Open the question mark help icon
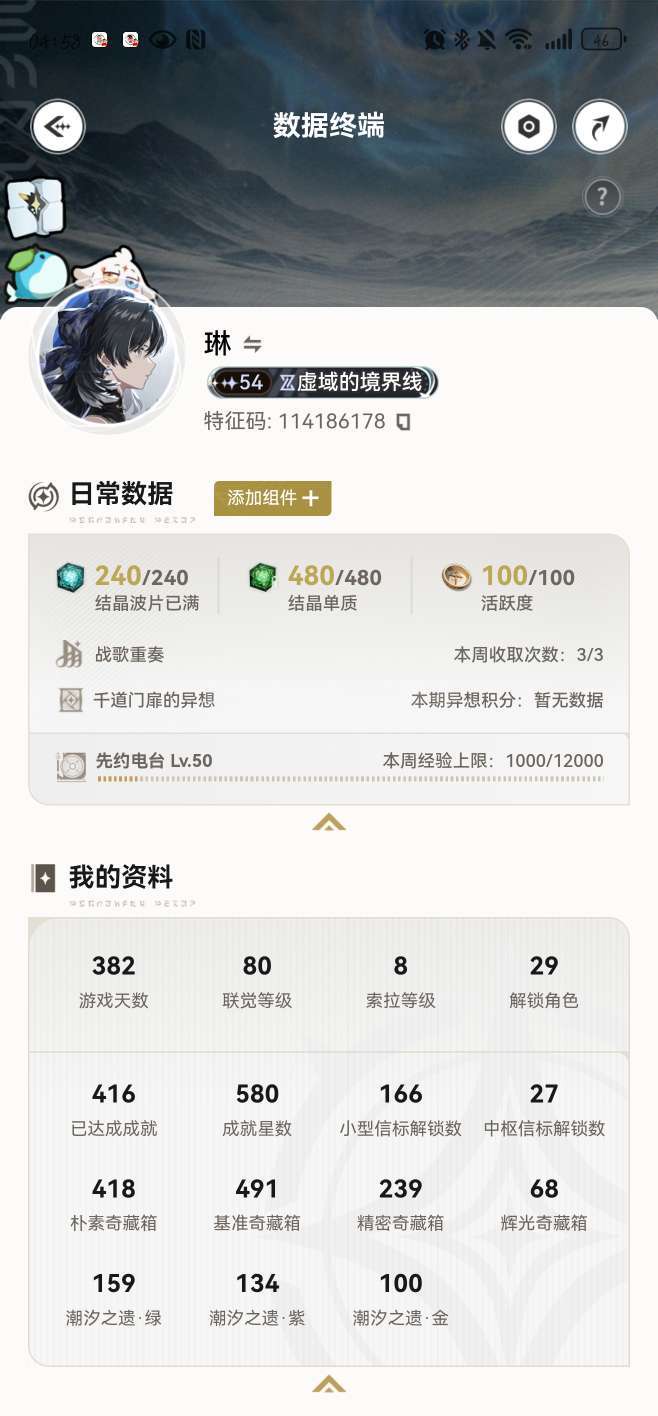 pyautogui.click(x=601, y=197)
